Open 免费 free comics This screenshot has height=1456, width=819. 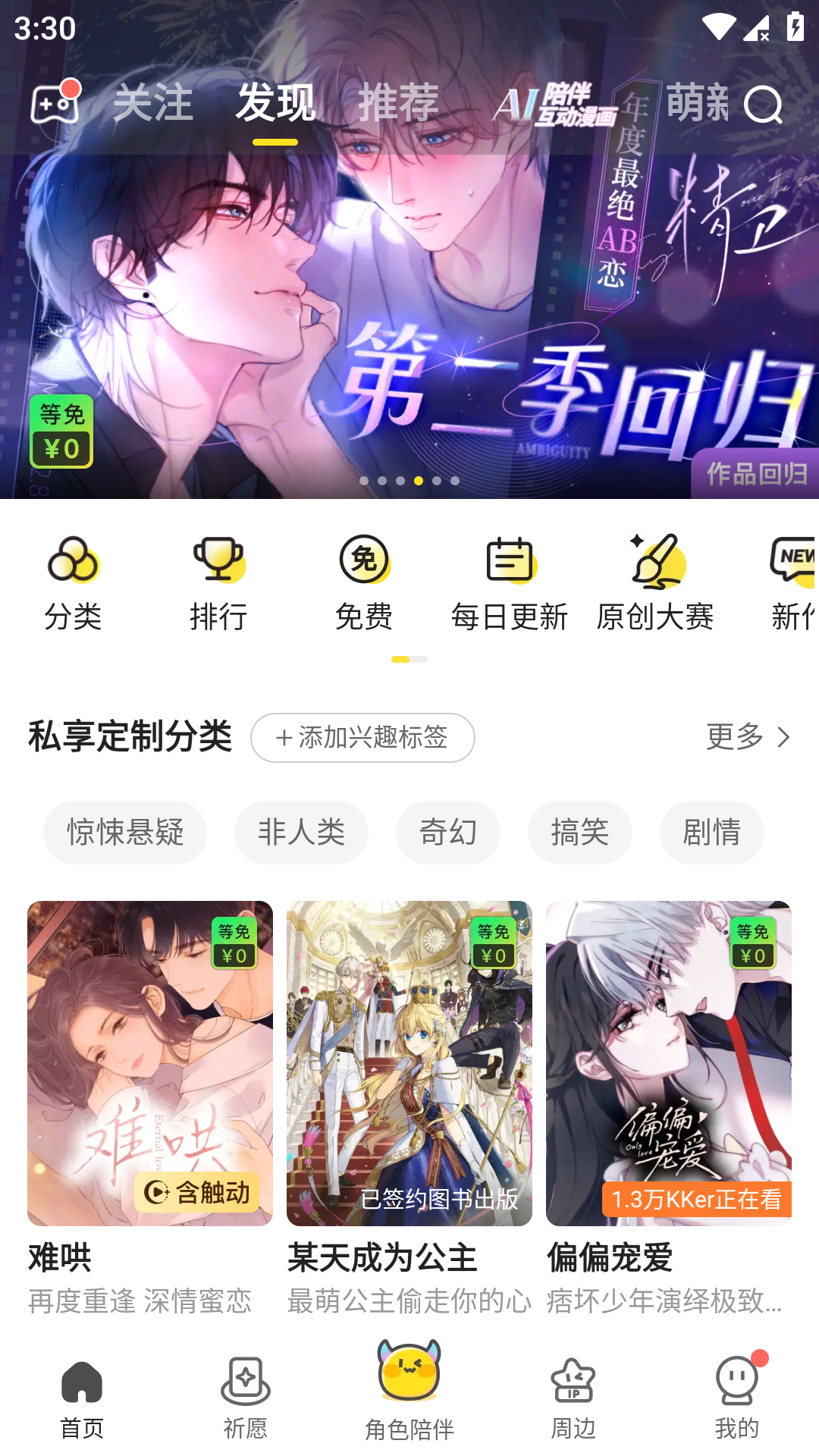click(364, 583)
